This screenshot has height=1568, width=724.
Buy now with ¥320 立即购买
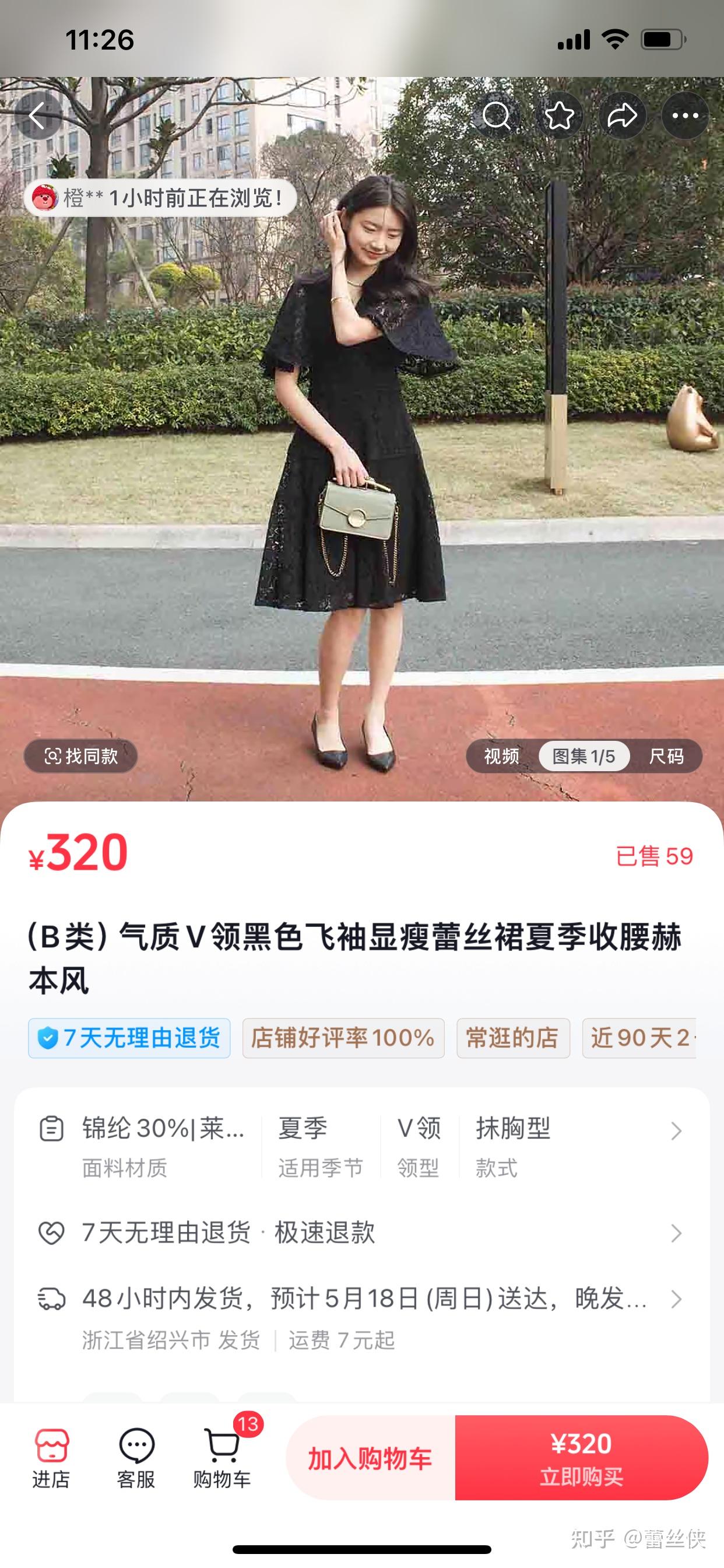point(581,1458)
